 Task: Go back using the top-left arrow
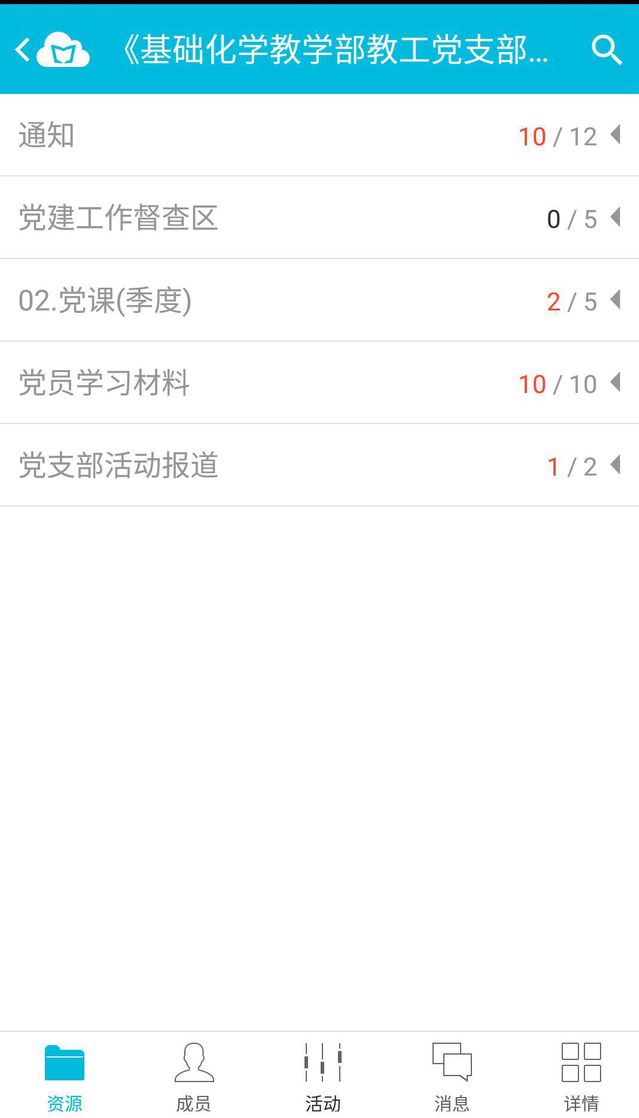coord(23,50)
